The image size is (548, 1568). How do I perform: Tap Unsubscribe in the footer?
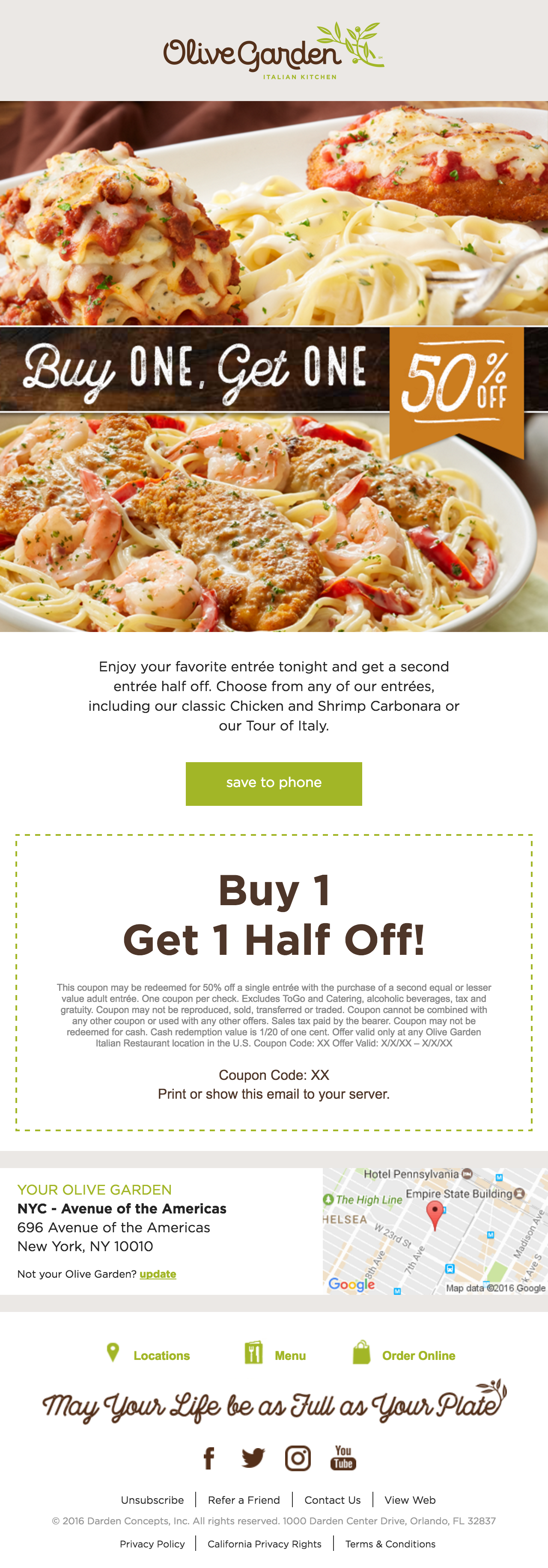coord(152,1500)
